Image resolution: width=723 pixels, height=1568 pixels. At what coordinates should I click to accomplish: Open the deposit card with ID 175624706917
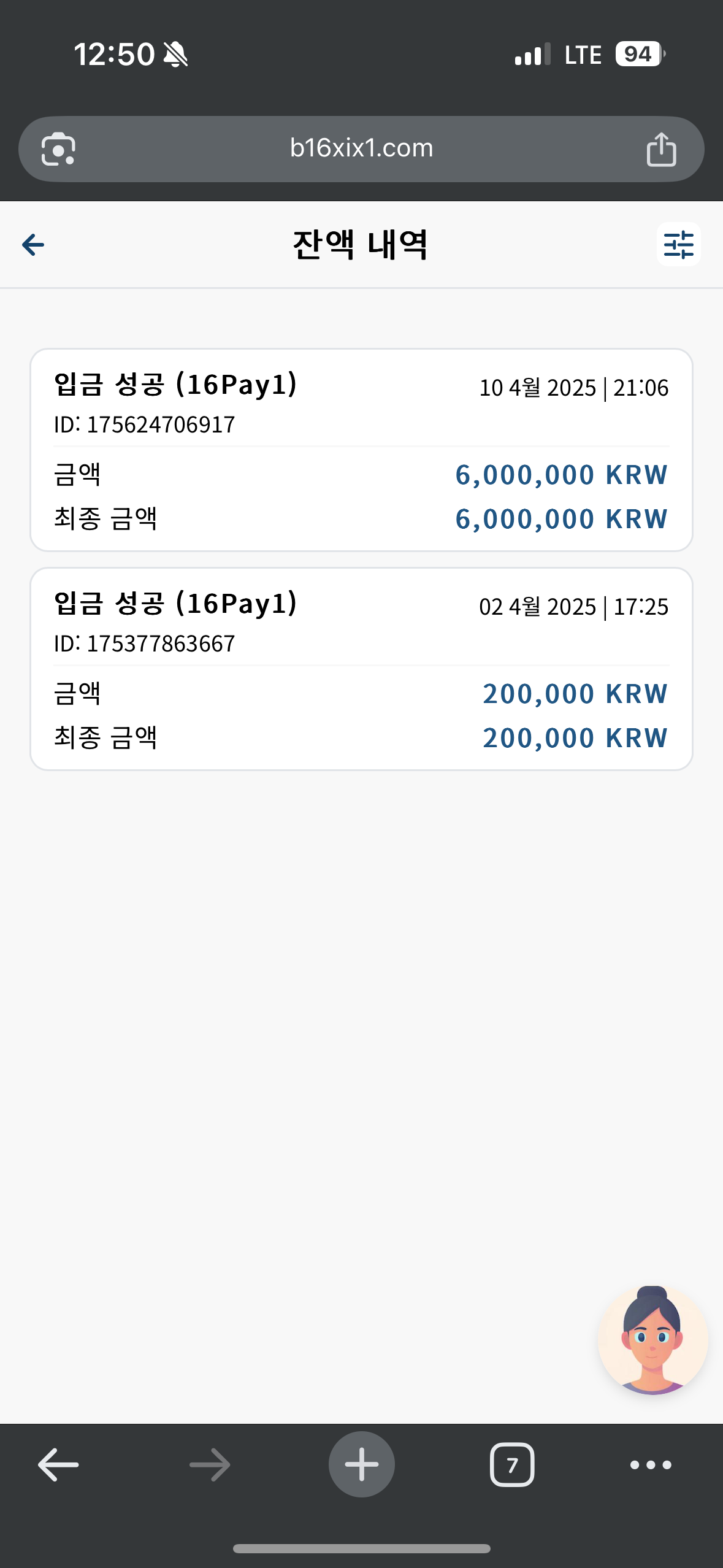pos(361,450)
